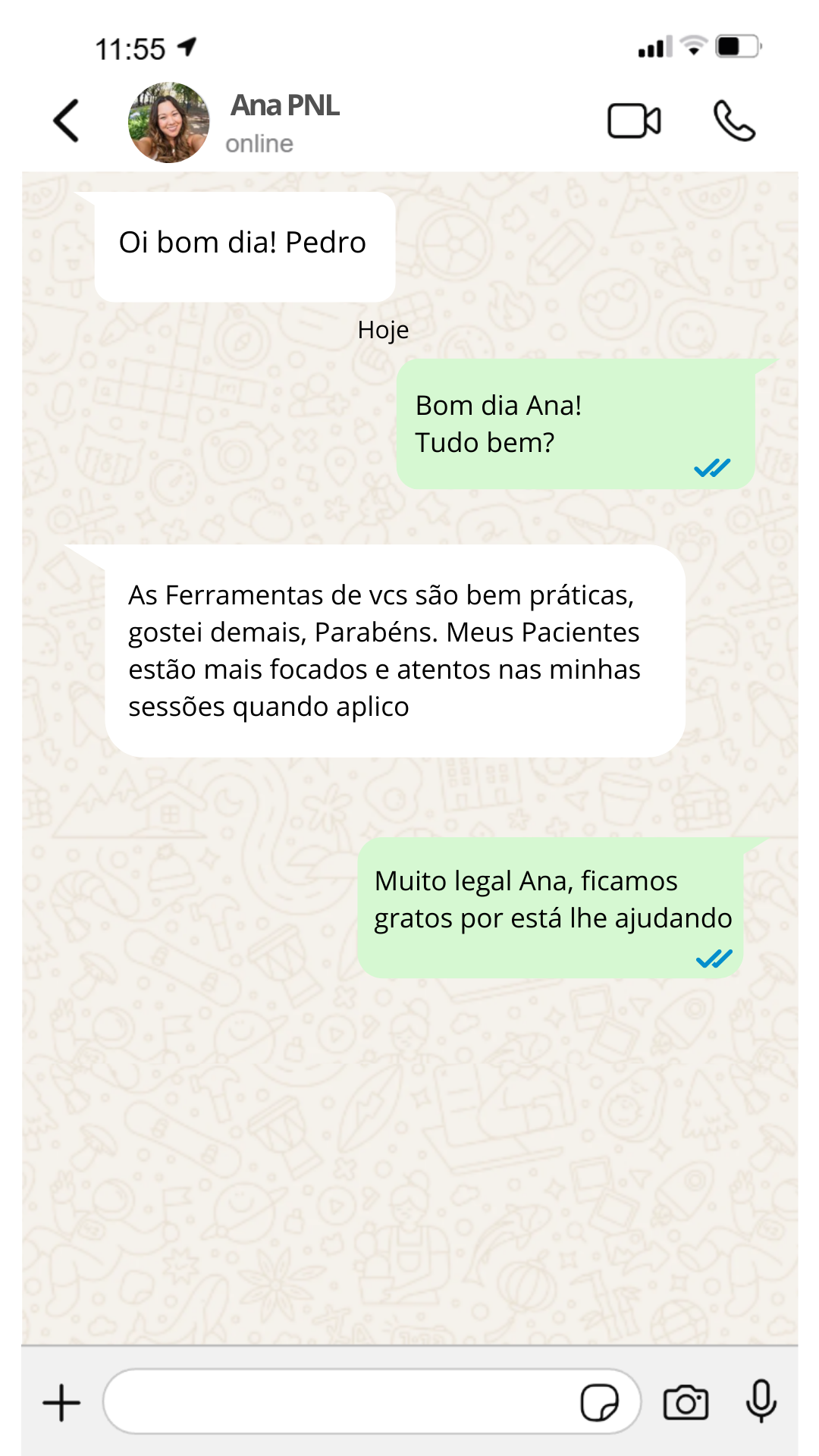Start a video call with Ana PNL

tap(634, 121)
